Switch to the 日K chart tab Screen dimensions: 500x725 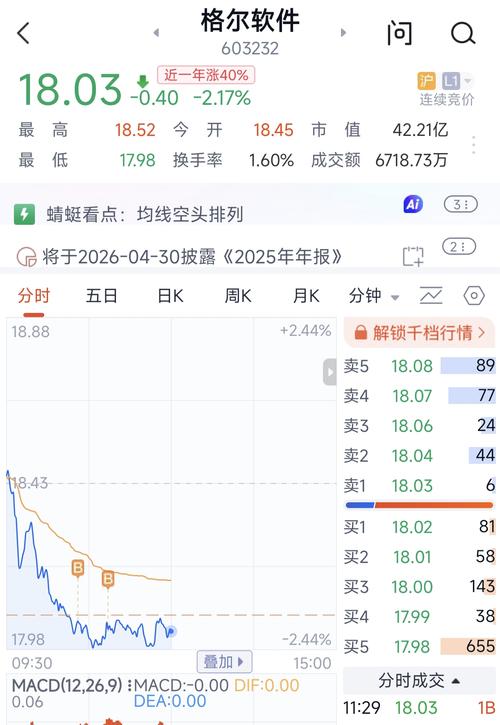pyautogui.click(x=170, y=296)
